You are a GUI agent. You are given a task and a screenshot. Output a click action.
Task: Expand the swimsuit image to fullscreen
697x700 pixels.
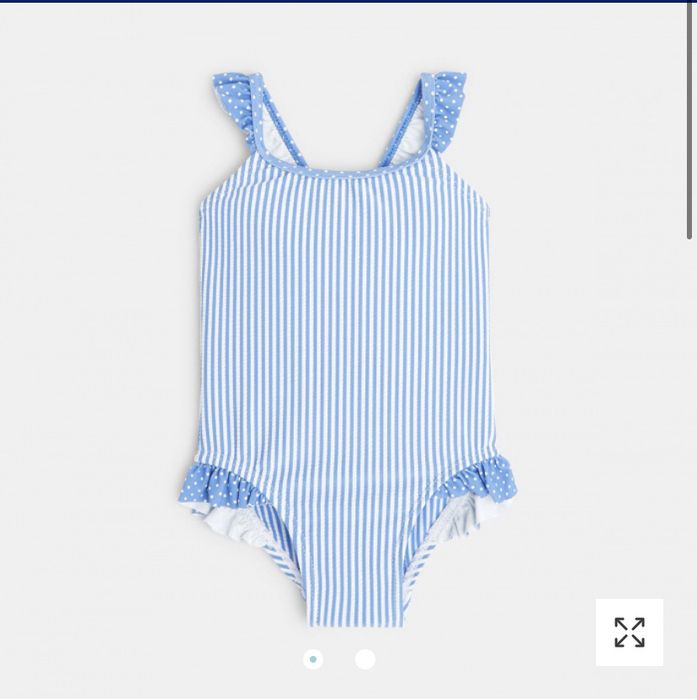(x=629, y=632)
